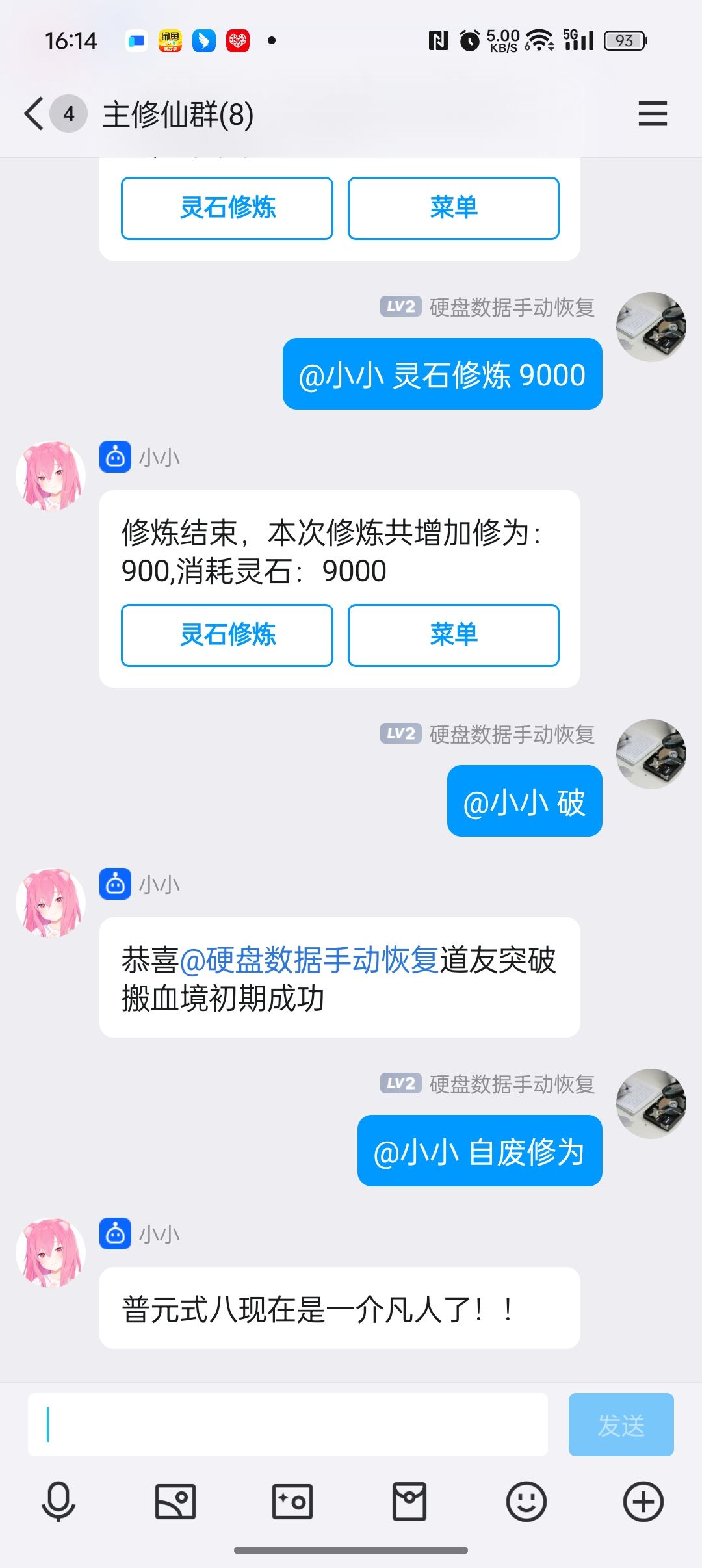Open the emoji panel
The height and width of the screenshot is (1568, 702).
pos(526,1501)
